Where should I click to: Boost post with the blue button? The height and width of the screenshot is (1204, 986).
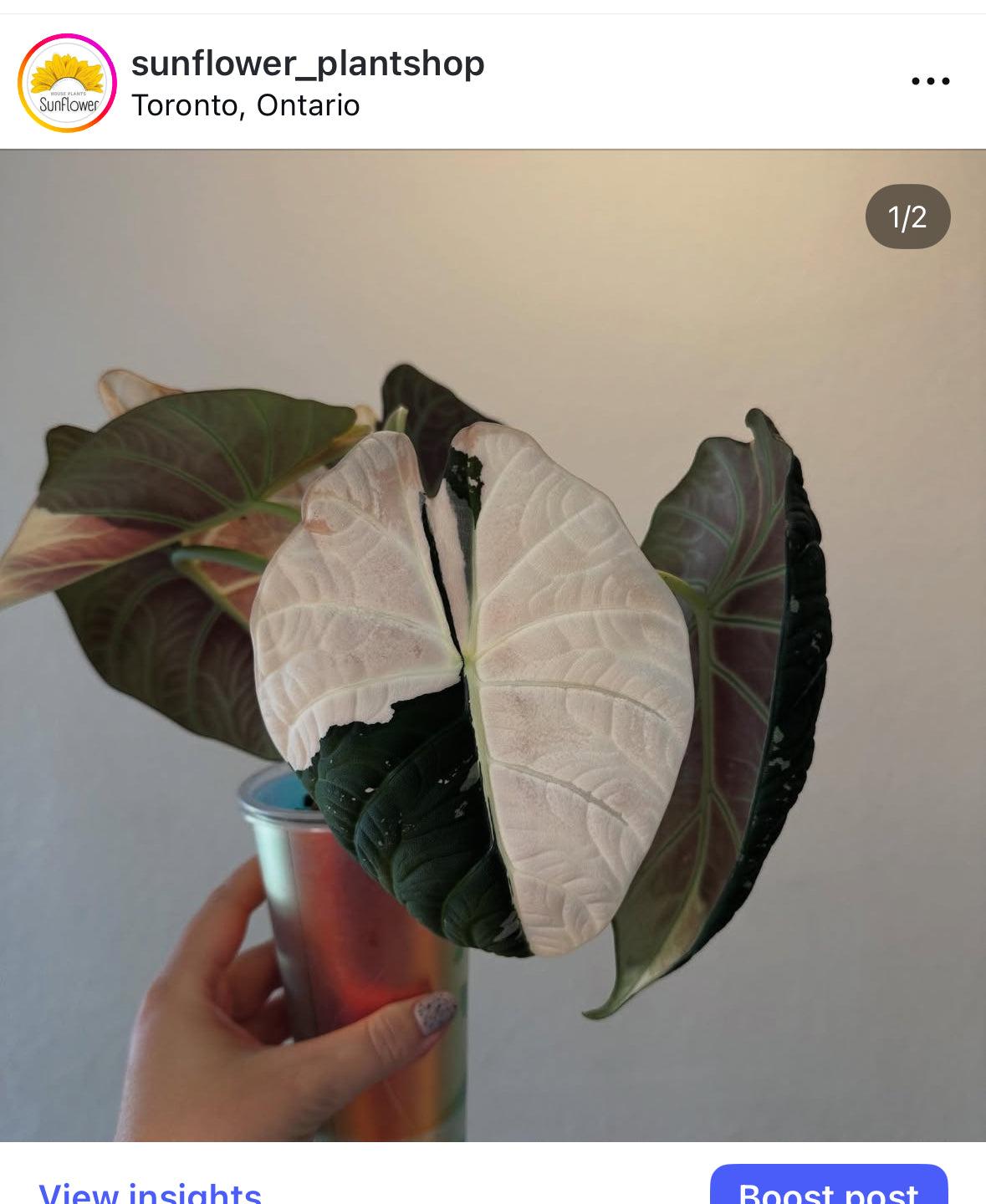click(828, 1188)
